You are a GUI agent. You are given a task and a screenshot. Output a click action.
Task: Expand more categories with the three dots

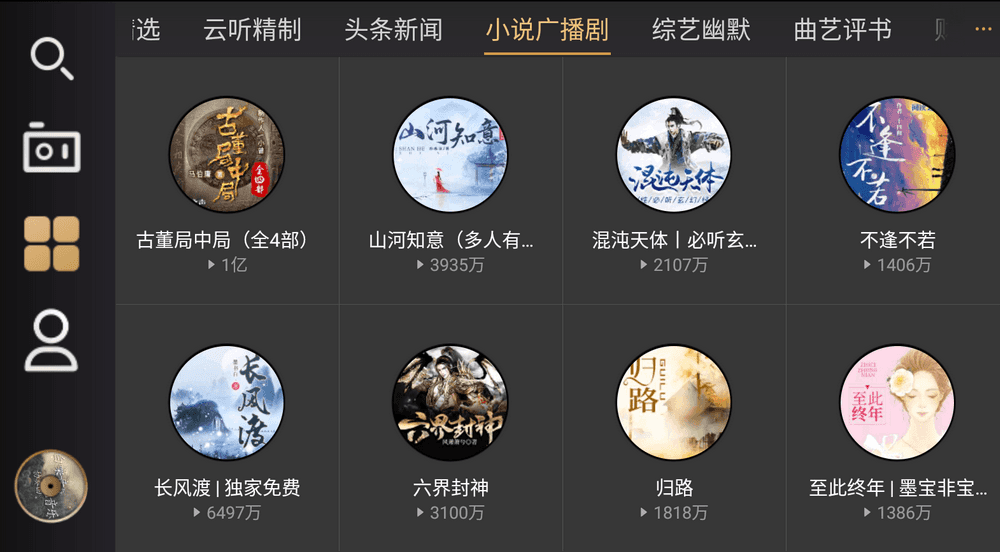pos(982,30)
